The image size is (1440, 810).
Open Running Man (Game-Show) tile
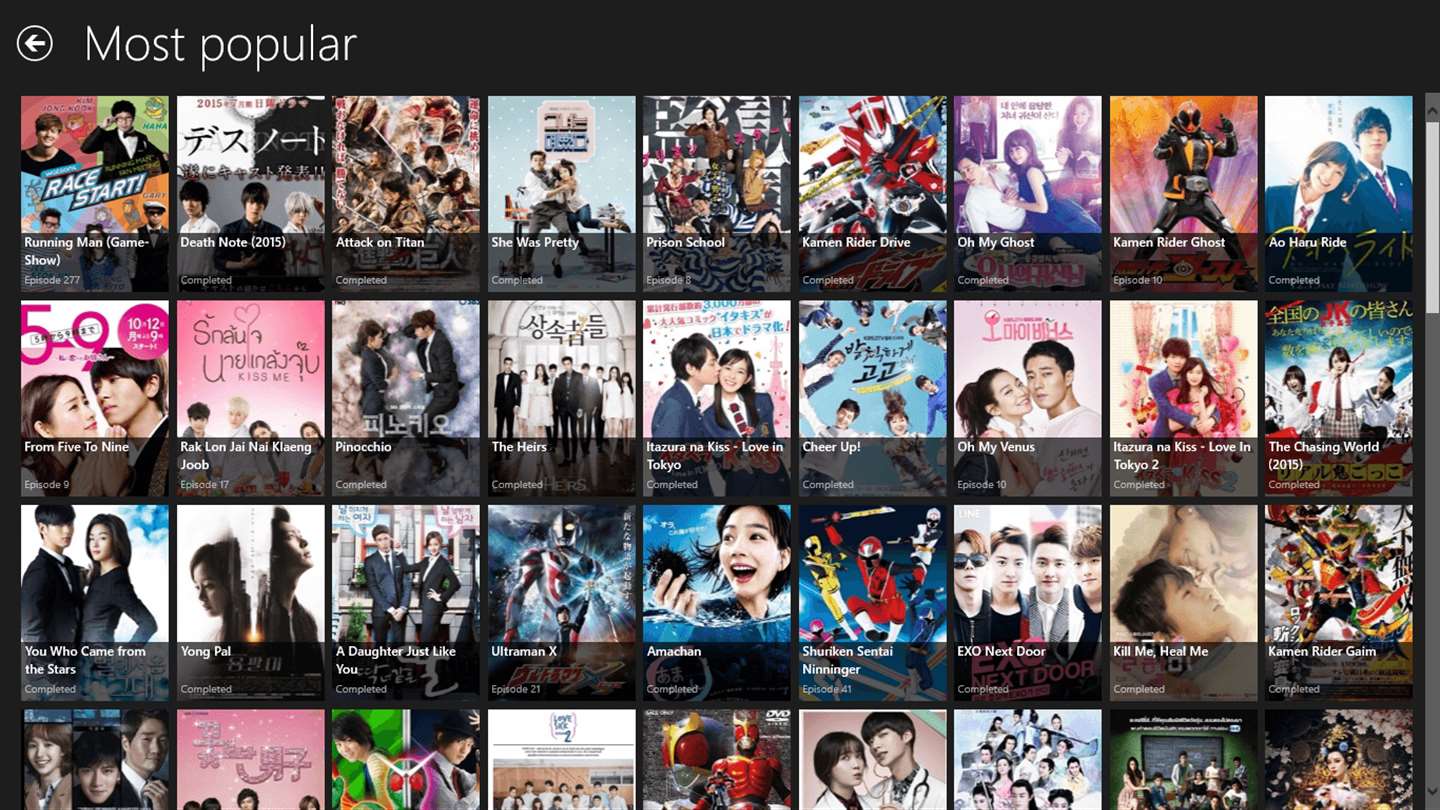coord(95,193)
